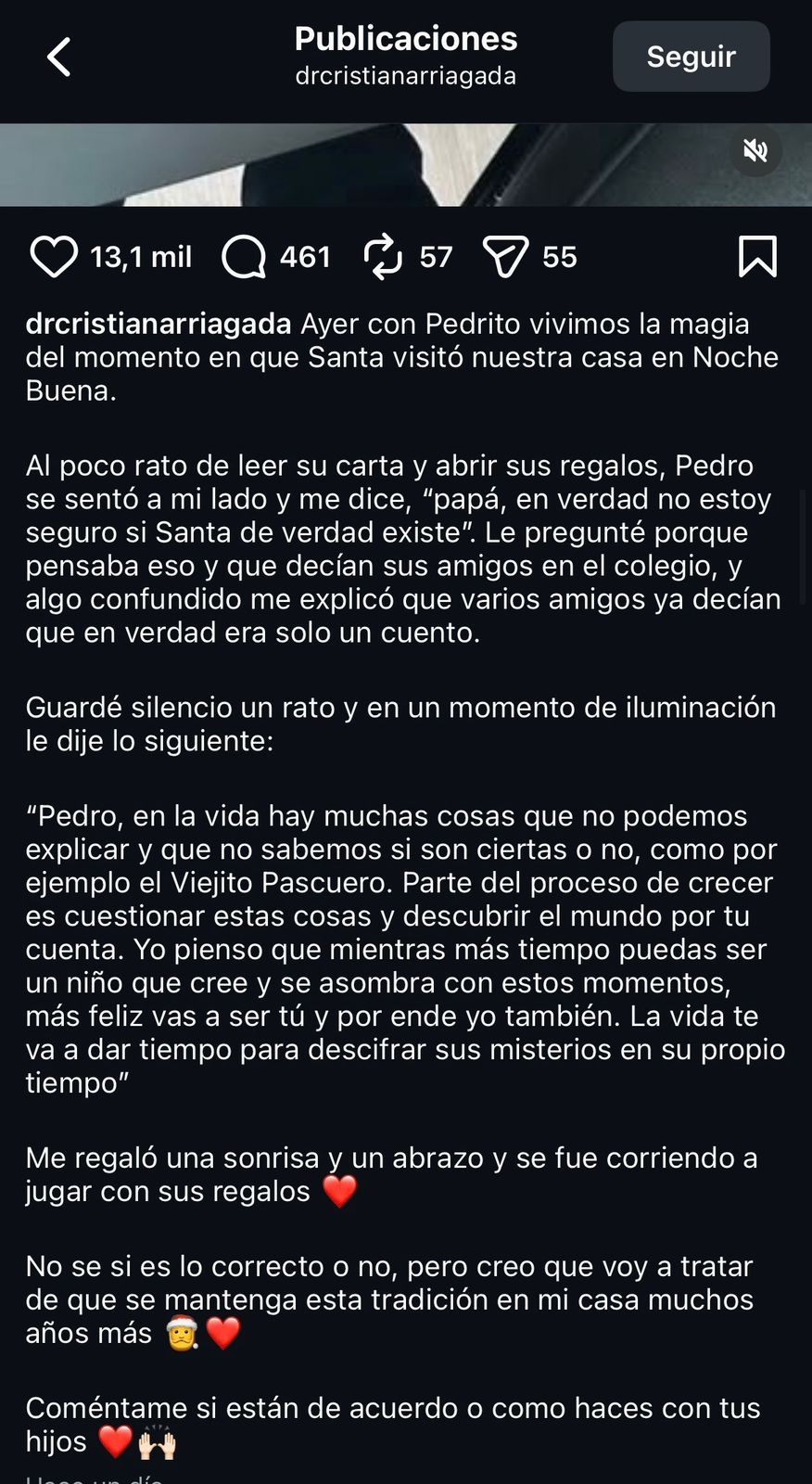Go back using the top-left arrow
The image size is (812, 1484).
(x=59, y=58)
